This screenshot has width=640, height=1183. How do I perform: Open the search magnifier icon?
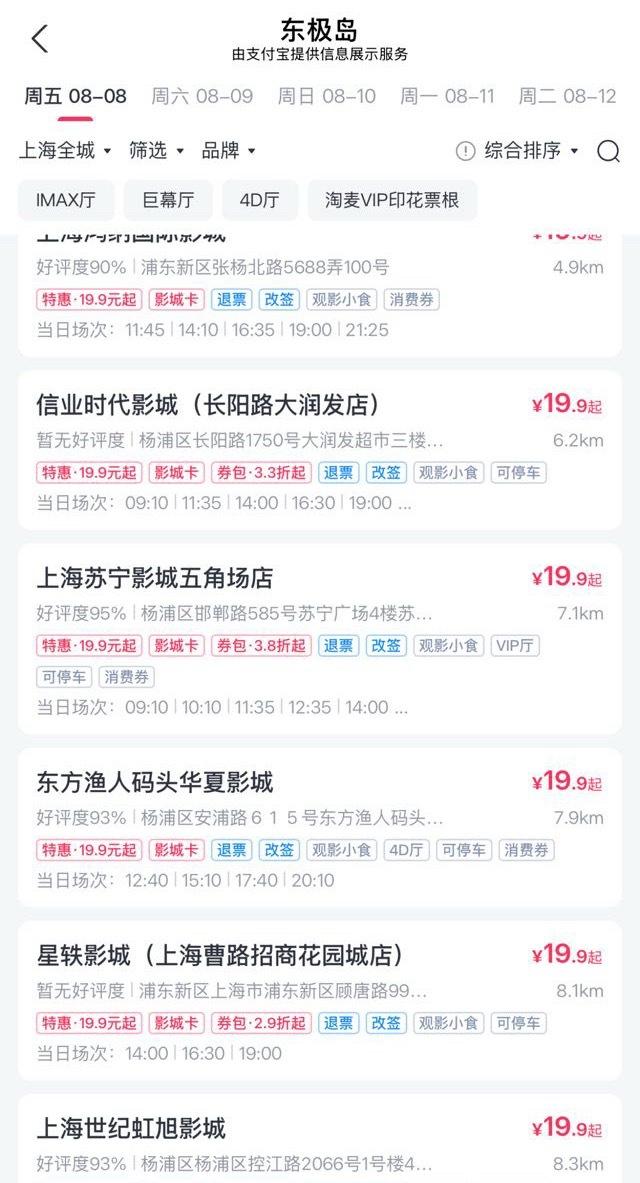click(608, 151)
